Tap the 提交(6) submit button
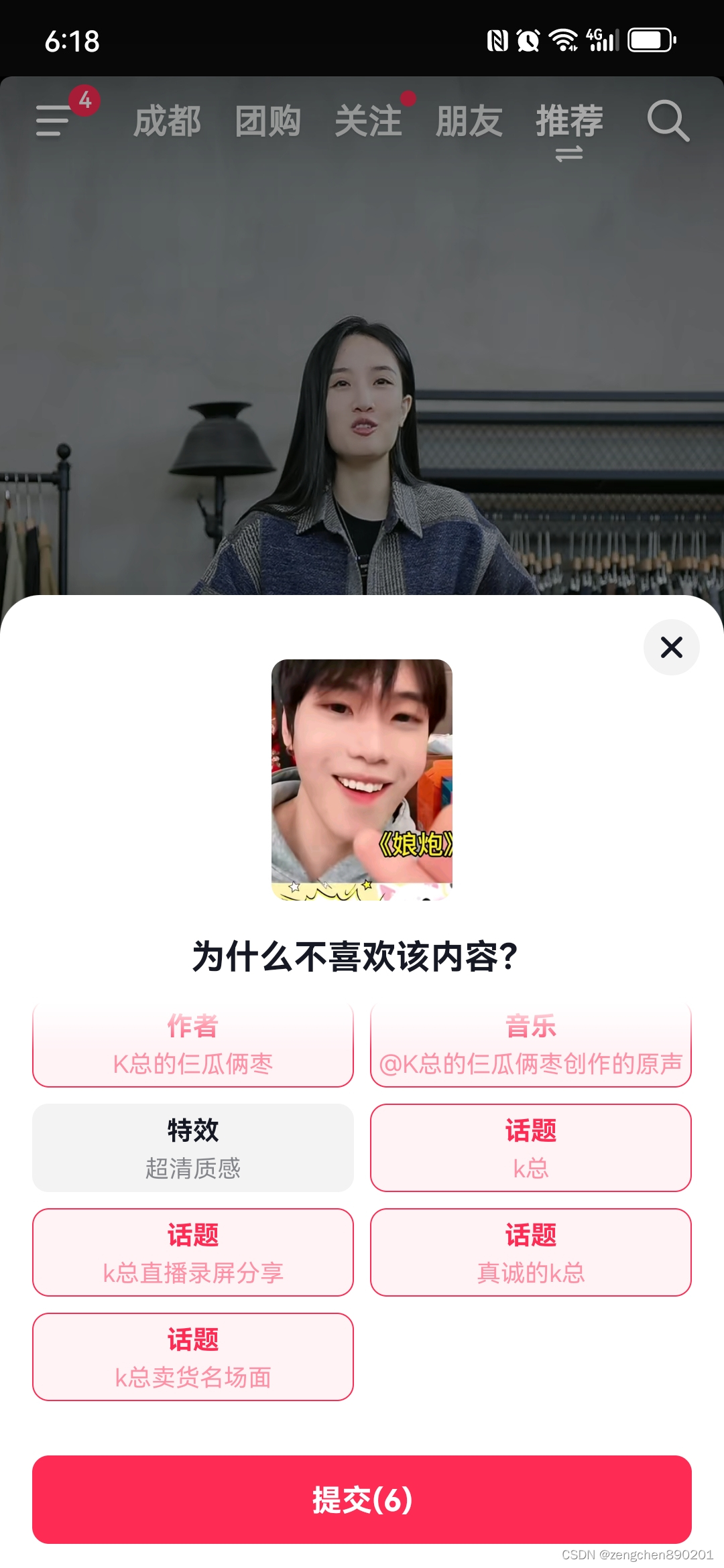The height and width of the screenshot is (1568, 724). pyautogui.click(x=362, y=1499)
